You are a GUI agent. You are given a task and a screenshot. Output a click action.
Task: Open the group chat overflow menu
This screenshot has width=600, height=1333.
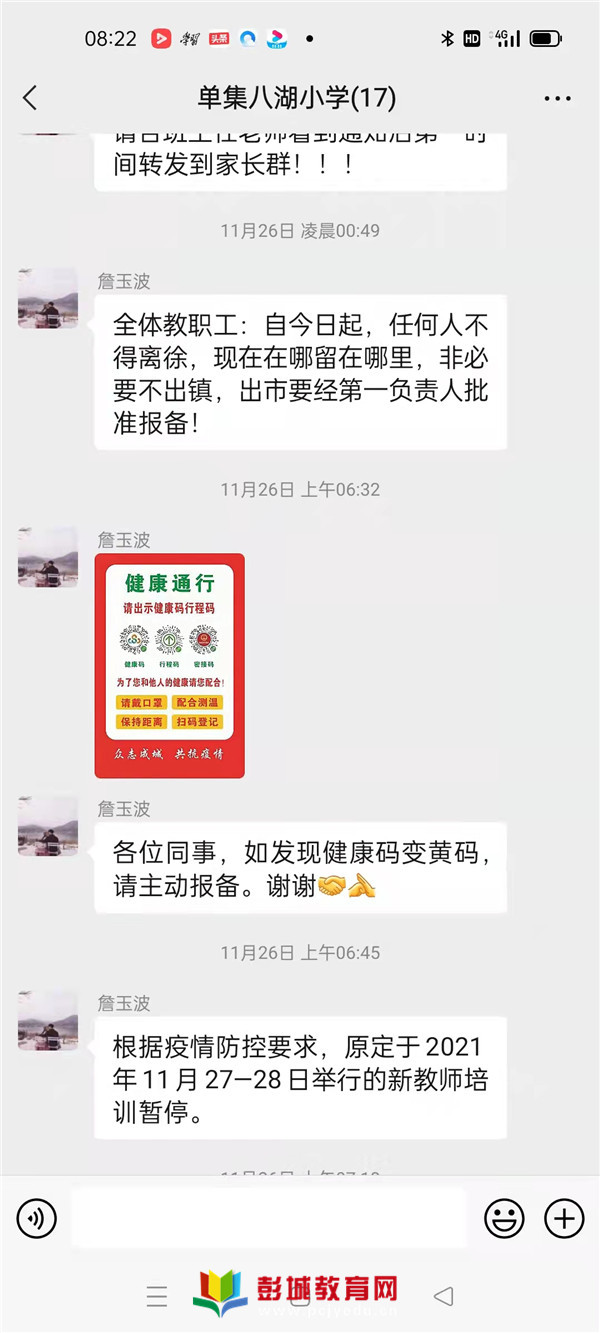(x=557, y=98)
